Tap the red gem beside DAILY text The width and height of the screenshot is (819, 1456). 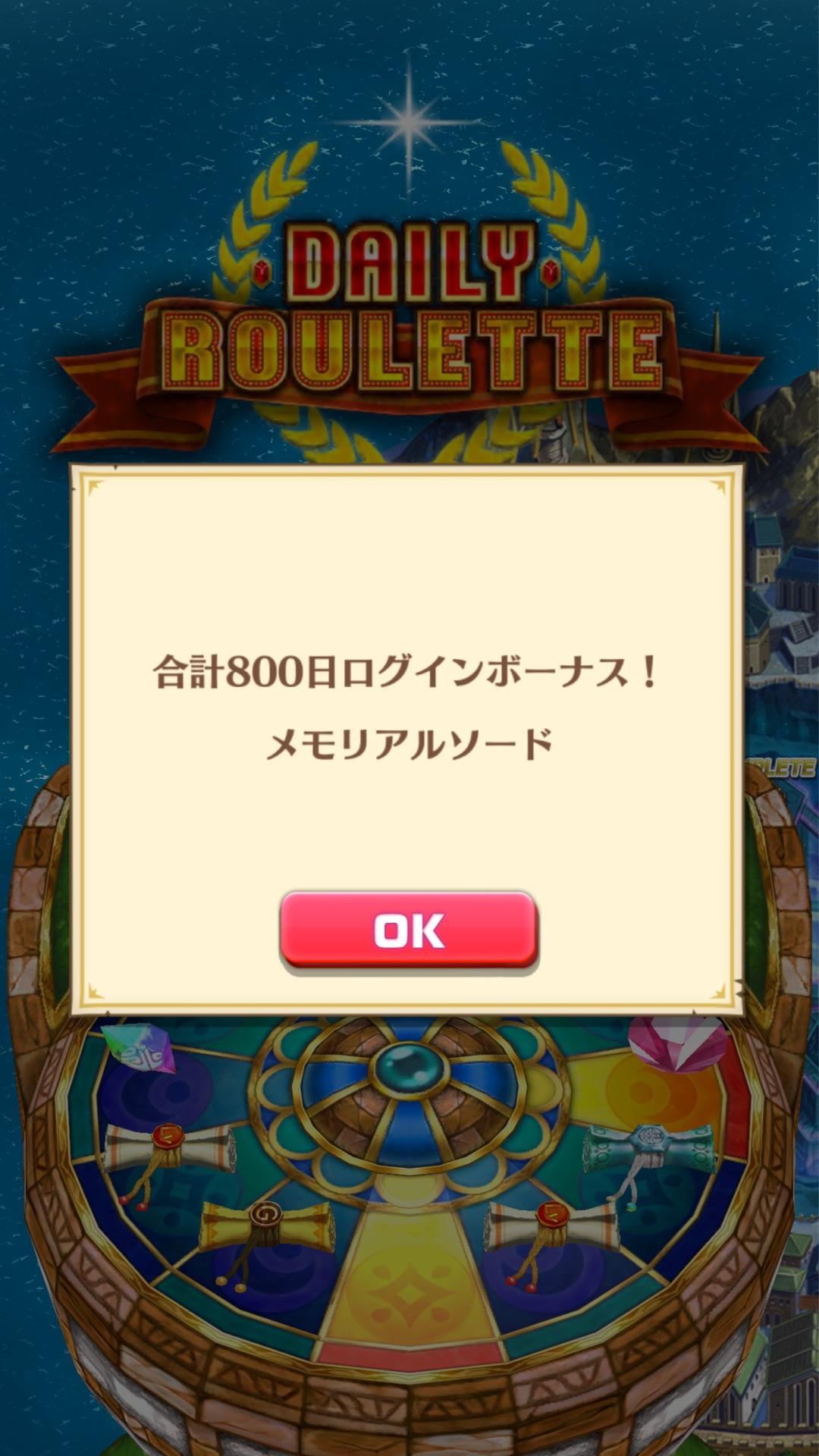262,269
